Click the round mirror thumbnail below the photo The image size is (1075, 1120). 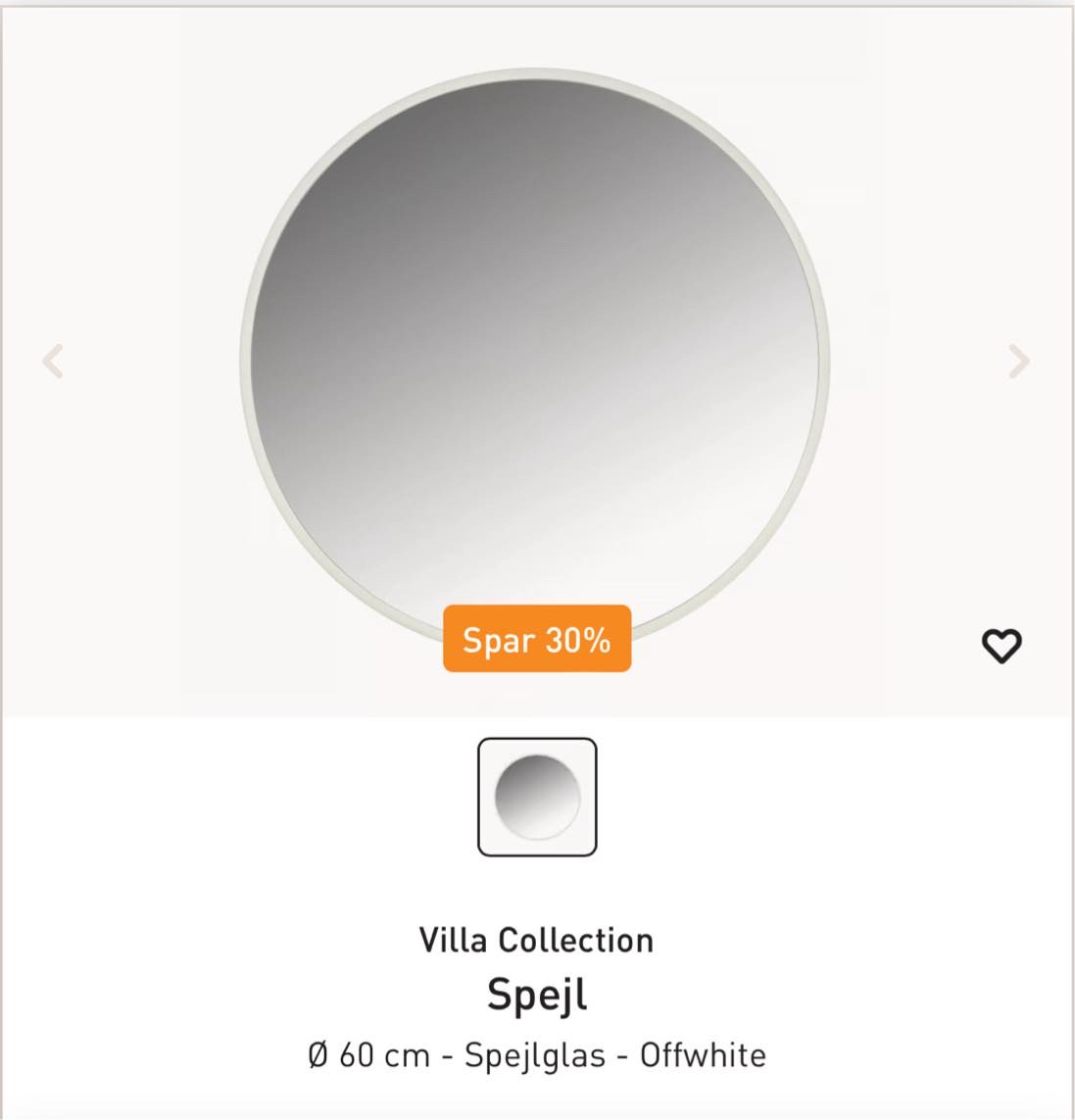click(537, 797)
